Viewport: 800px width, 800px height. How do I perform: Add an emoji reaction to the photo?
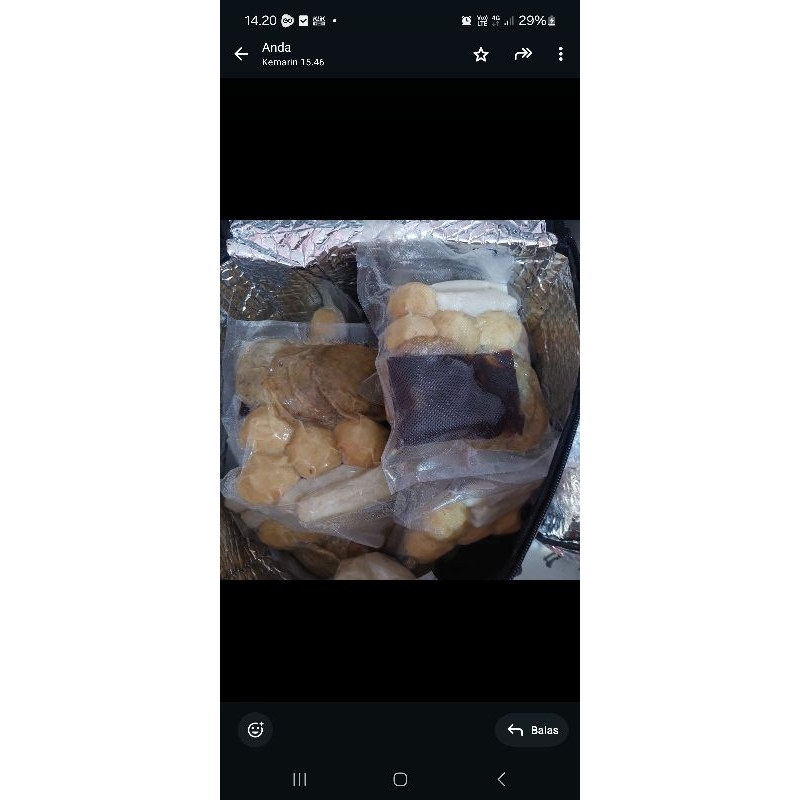[255, 730]
